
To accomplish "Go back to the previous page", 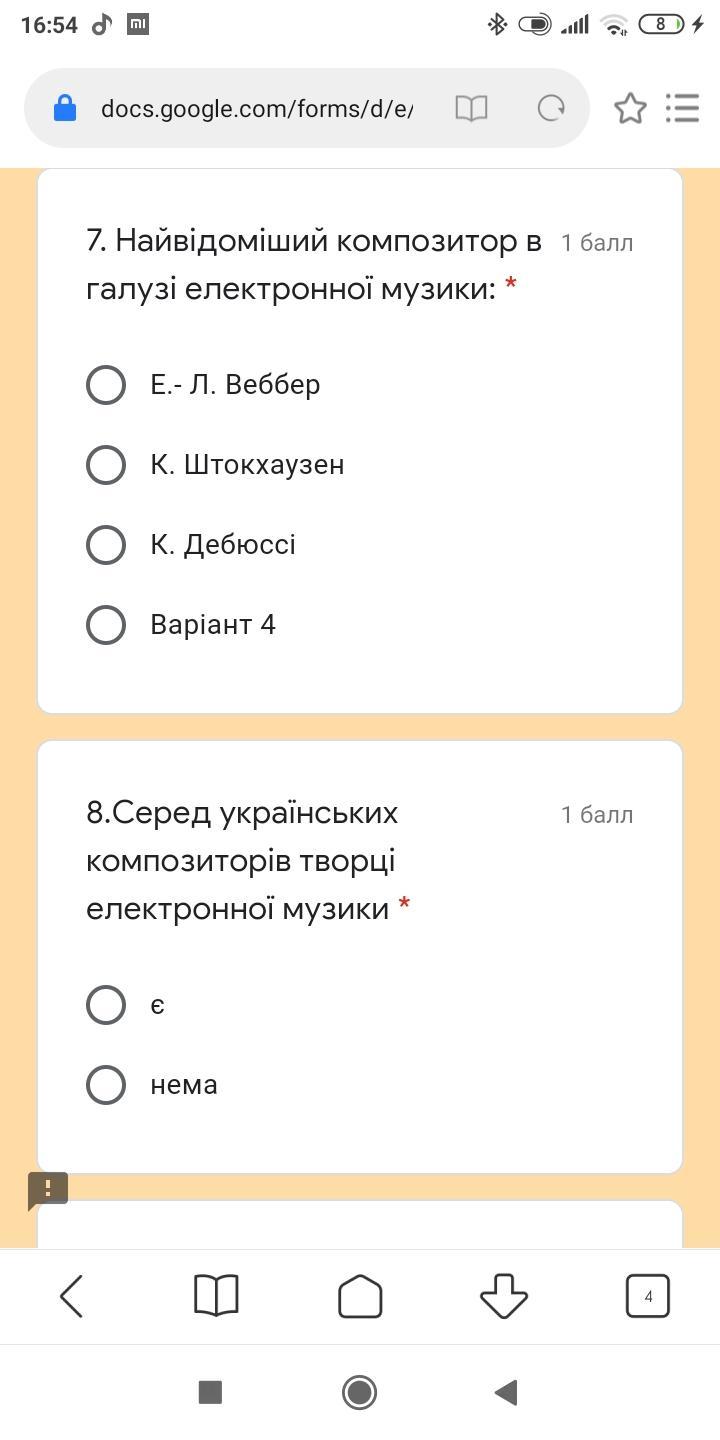I will click(x=72, y=1296).
